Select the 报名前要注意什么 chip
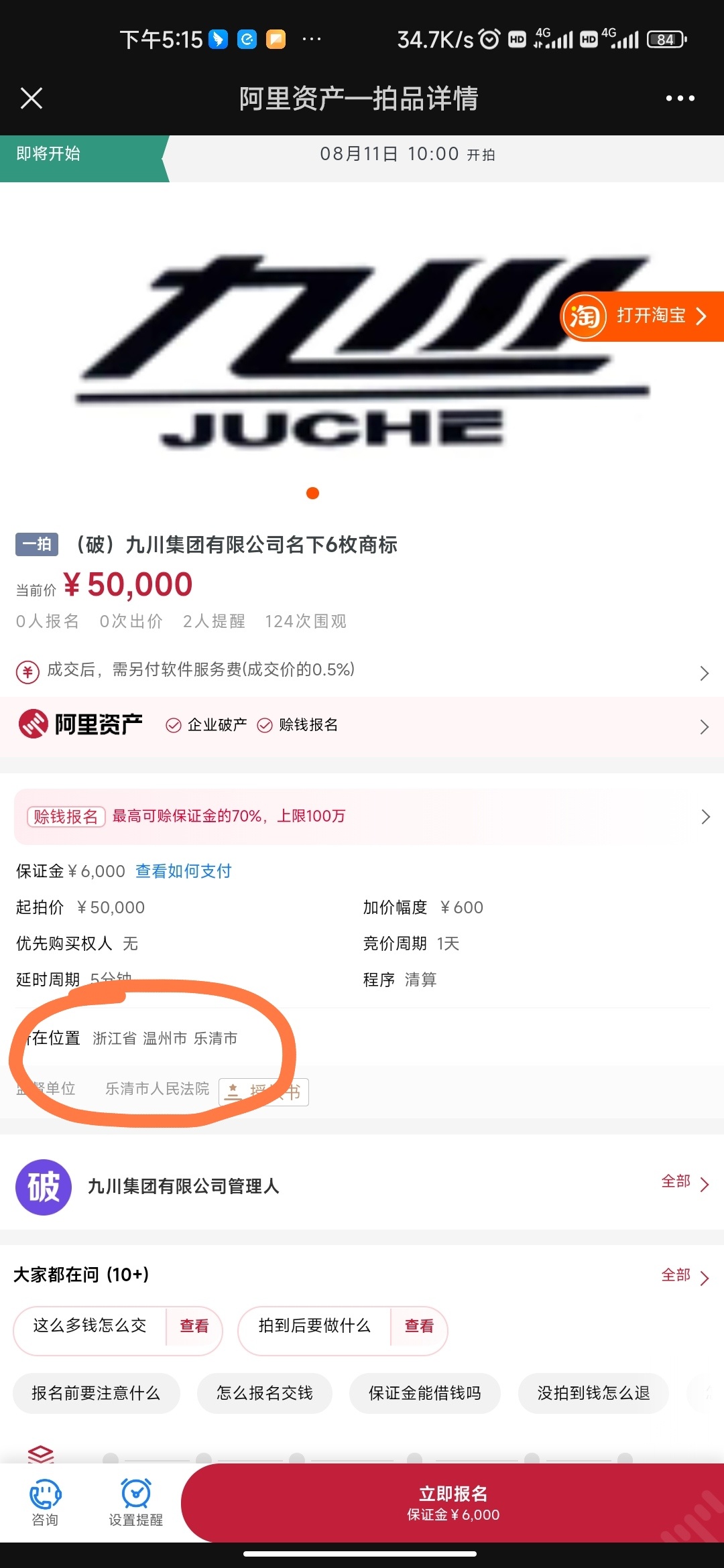724x1568 pixels. click(96, 1393)
